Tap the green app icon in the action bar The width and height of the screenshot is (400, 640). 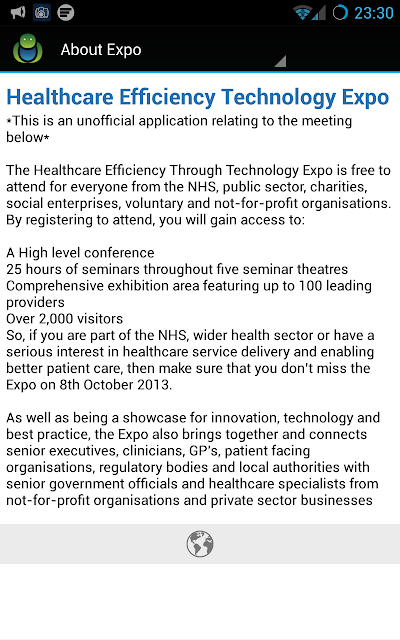(28, 49)
